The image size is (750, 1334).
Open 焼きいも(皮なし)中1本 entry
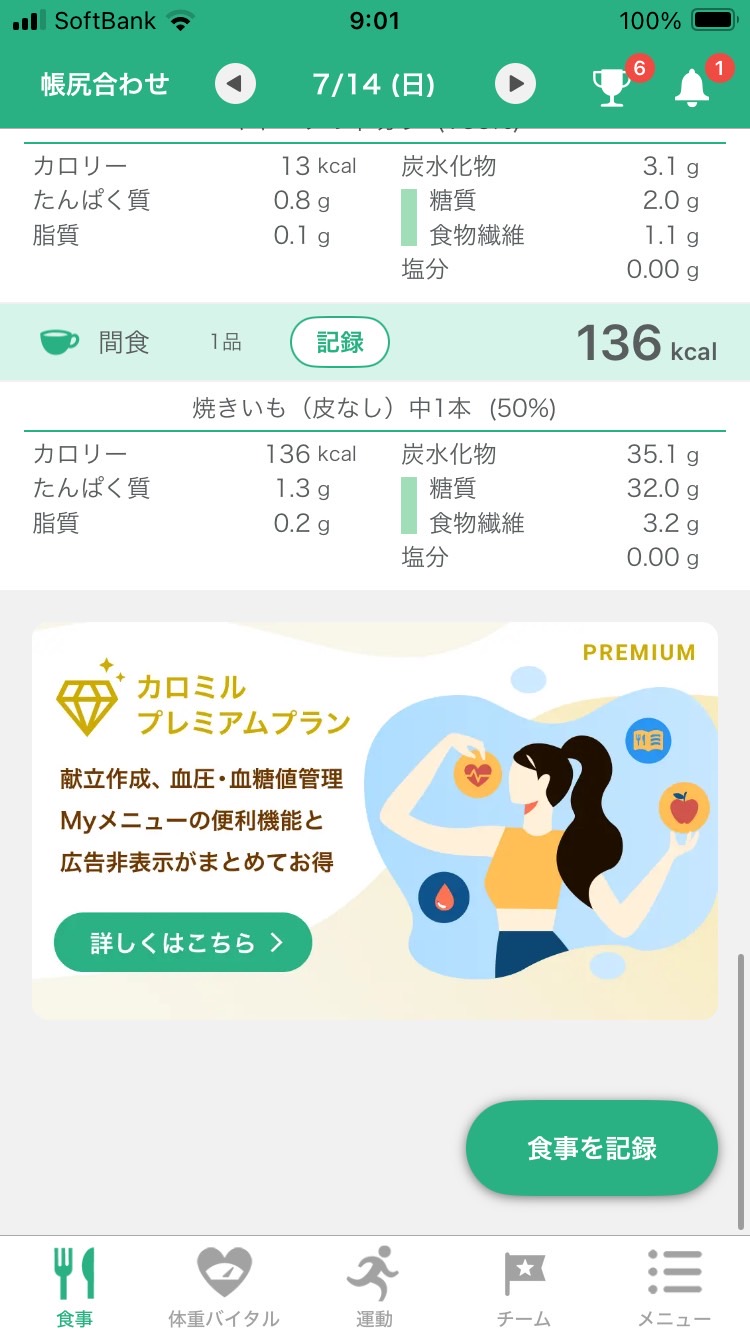(374, 408)
